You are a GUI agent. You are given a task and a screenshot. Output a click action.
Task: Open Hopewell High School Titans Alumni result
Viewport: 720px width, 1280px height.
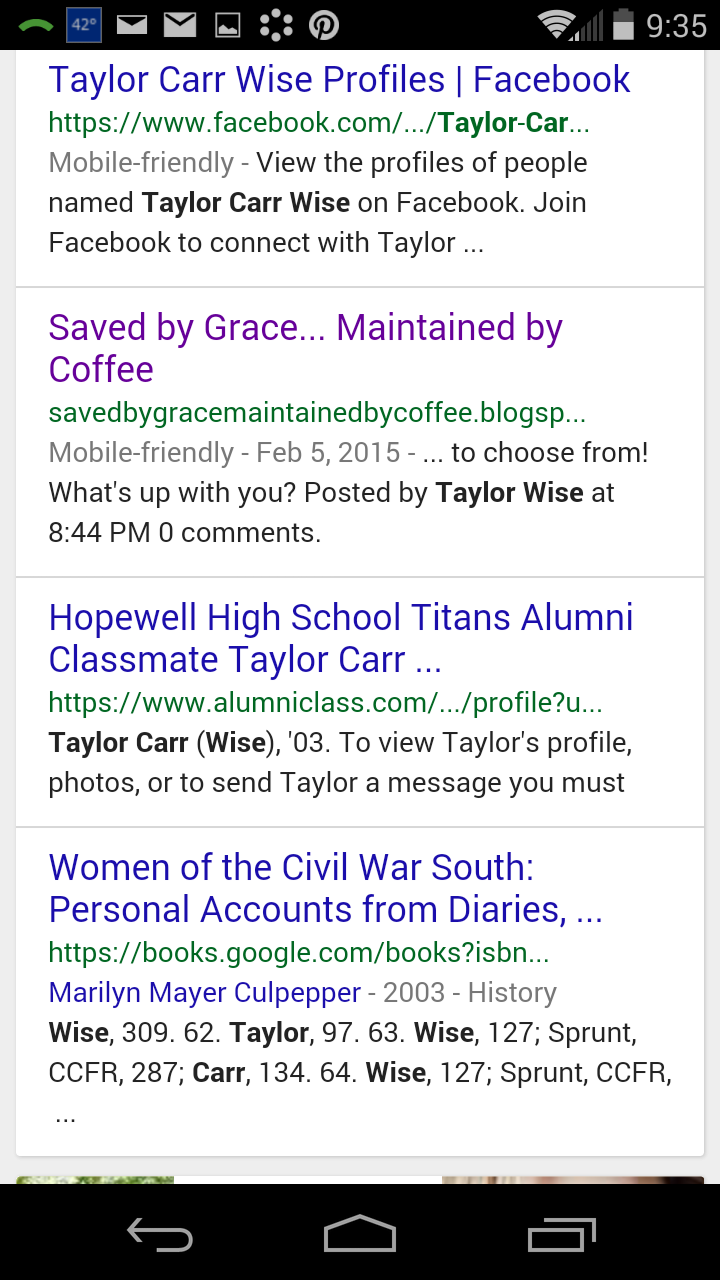click(341, 638)
